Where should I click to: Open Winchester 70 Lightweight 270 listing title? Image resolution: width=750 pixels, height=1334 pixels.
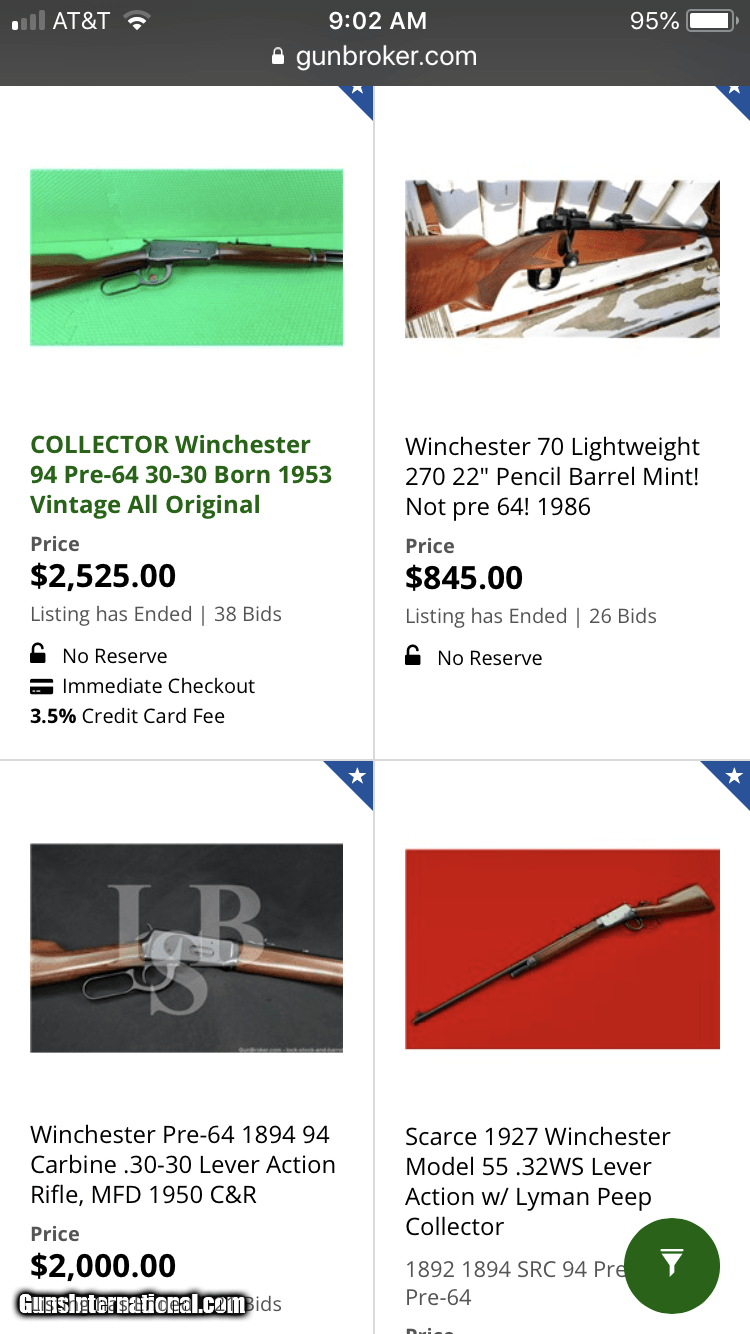click(552, 477)
